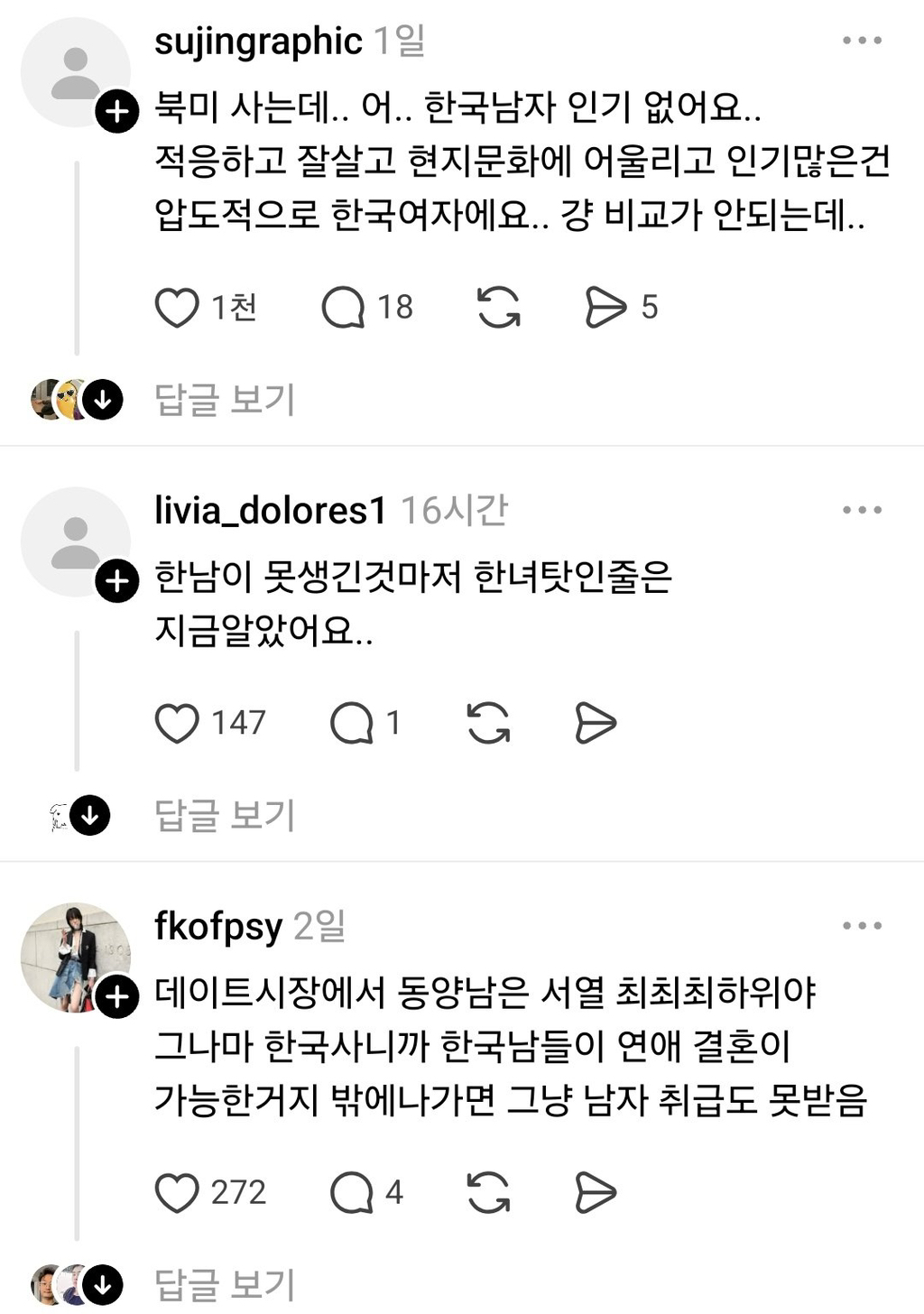Select the repost icon under fkofpsy's comment
Image resolution: width=924 pixels, height=1314 pixels.
pos(487,1193)
